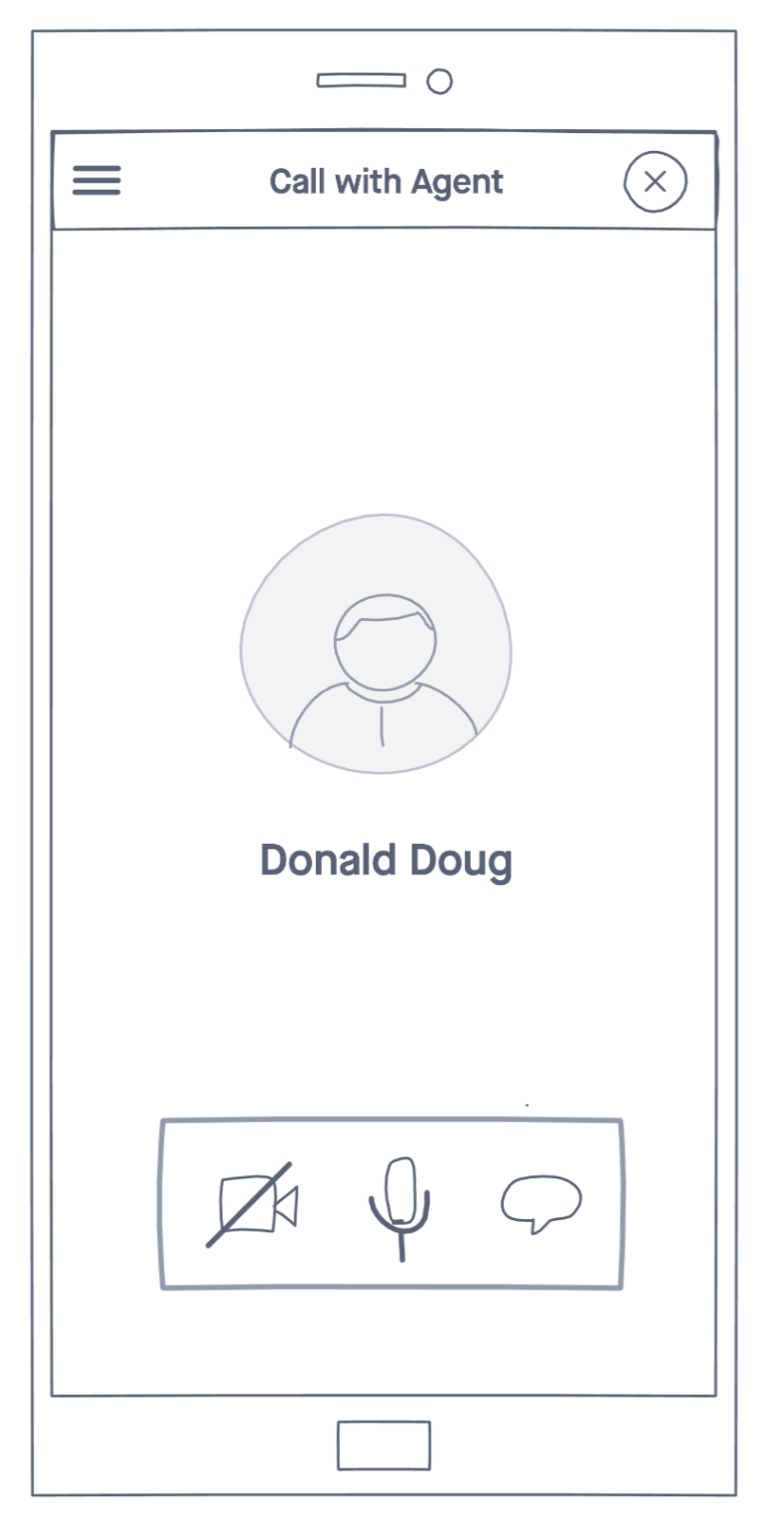Close the call with agent screen
This screenshot has width=784, height=1520.
(655, 181)
